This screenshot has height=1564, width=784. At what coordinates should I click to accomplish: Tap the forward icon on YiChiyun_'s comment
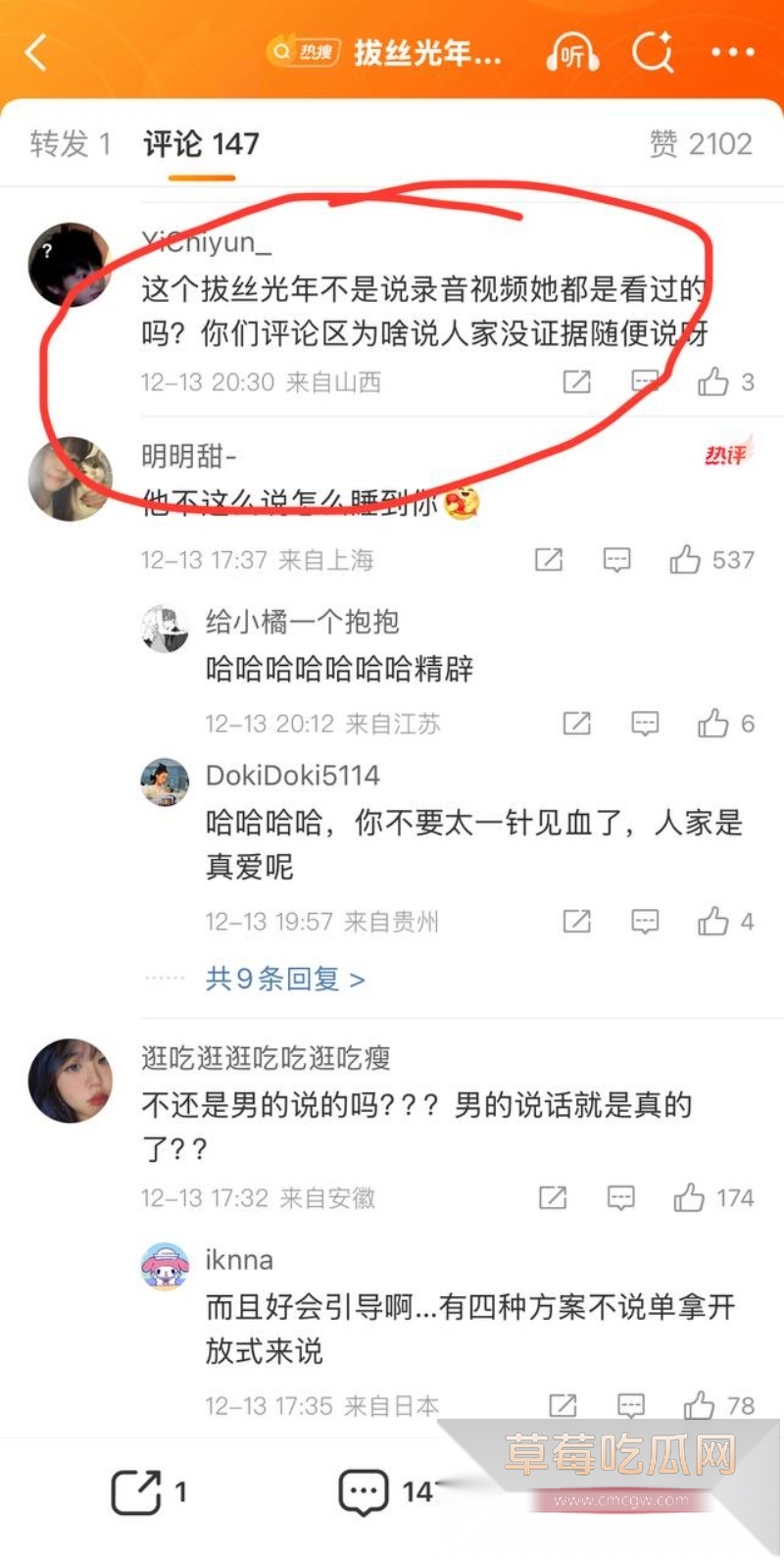click(576, 382)
